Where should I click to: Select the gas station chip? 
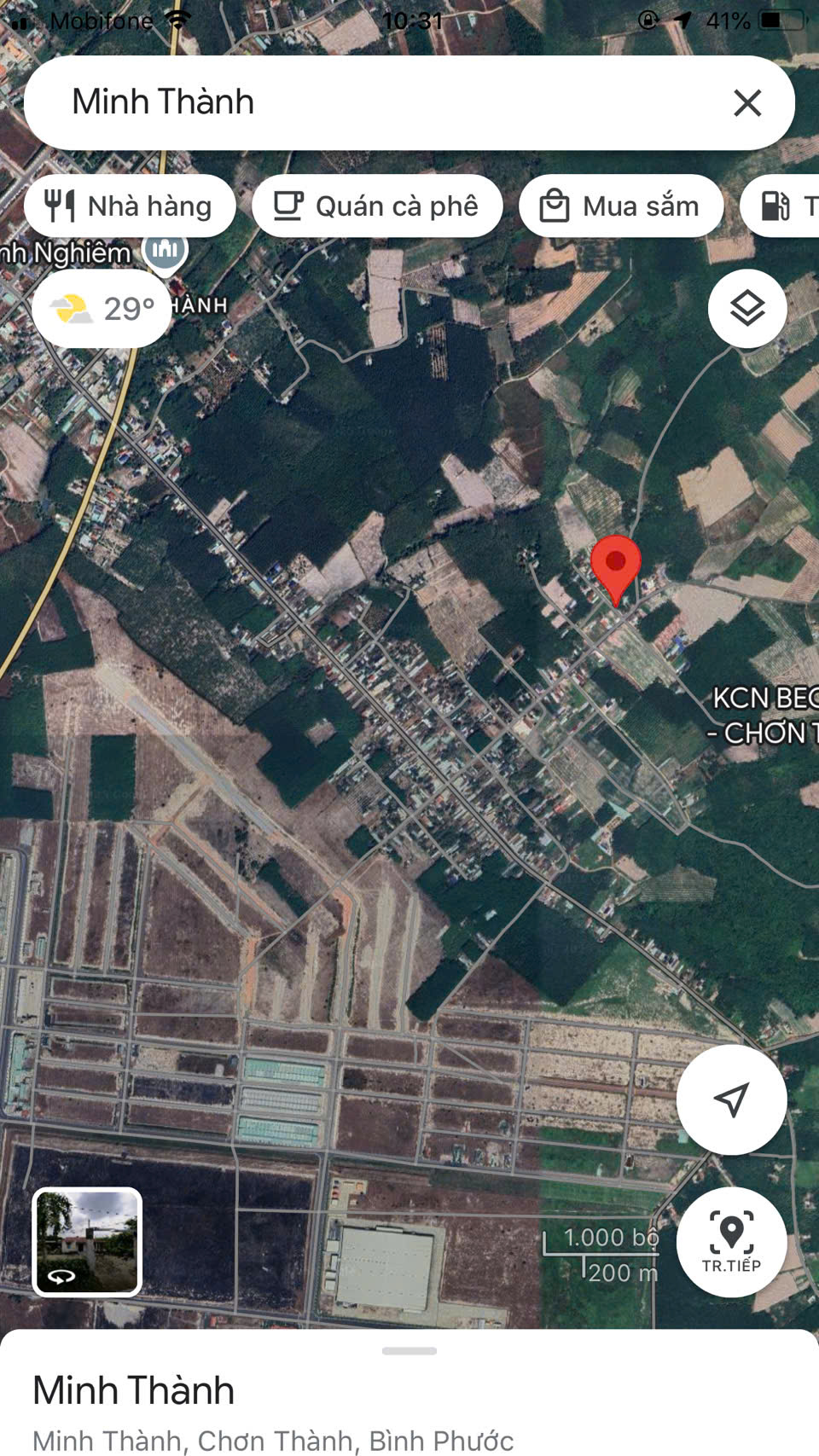click(x=781, y=206)
